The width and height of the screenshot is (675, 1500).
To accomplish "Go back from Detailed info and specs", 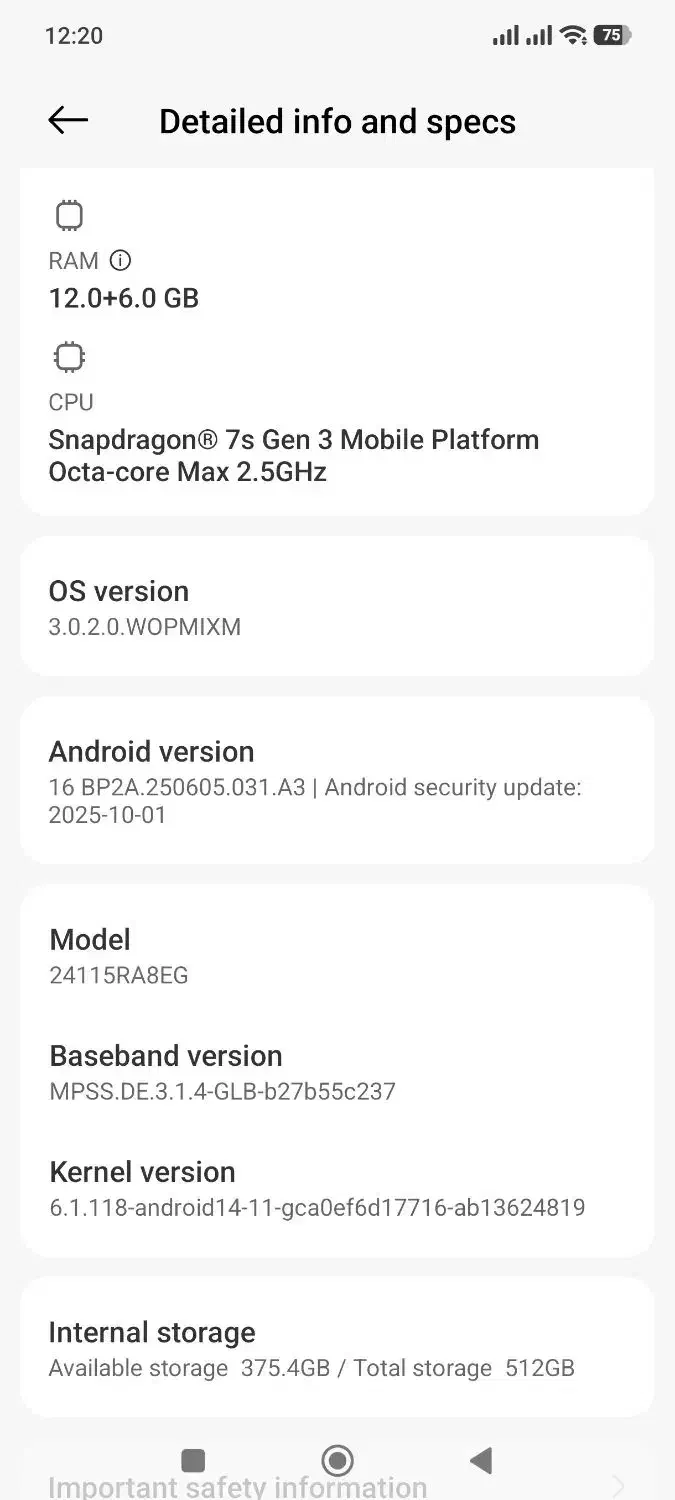I will 68,121.
